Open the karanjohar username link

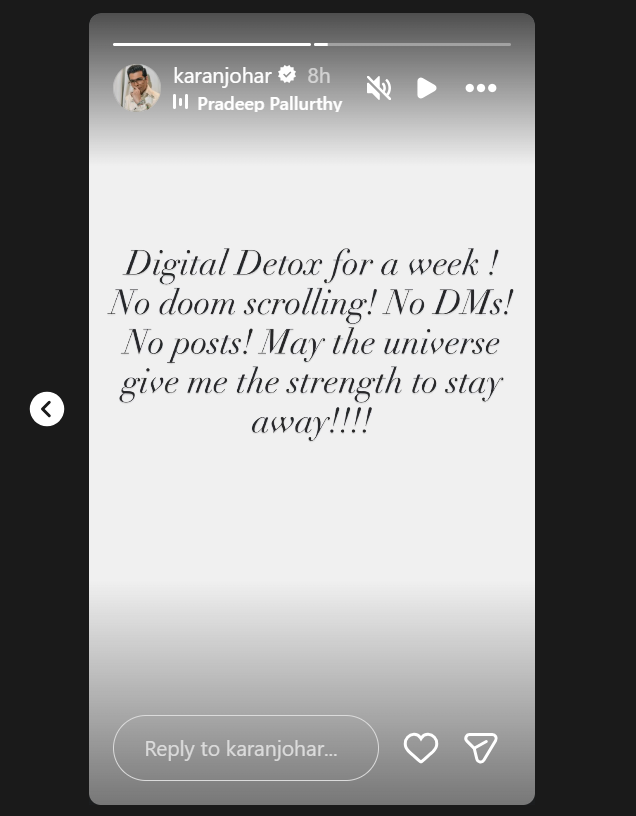click(222, 76)
